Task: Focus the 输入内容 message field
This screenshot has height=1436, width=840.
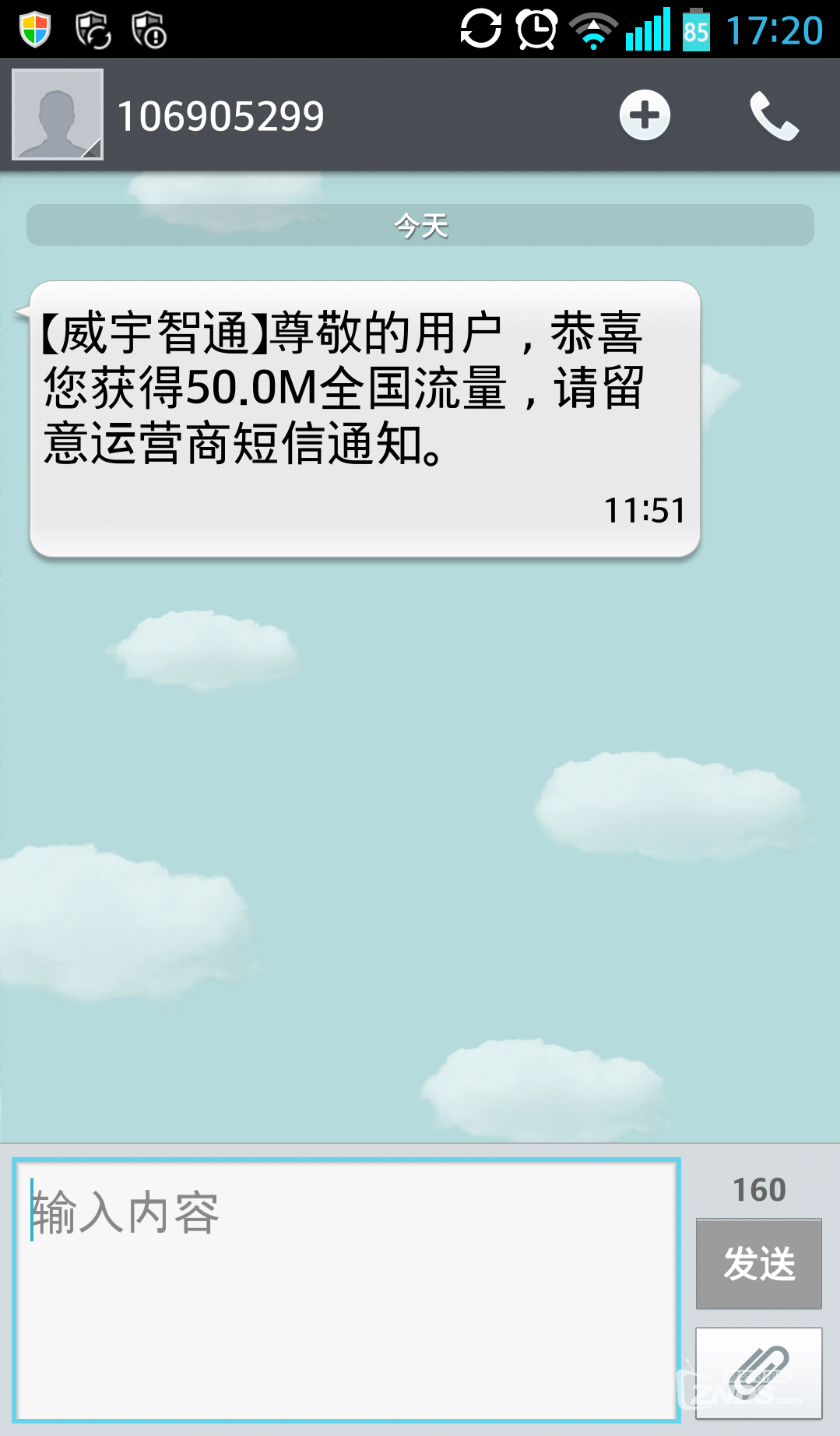Action: click(x=346, y=1289)
